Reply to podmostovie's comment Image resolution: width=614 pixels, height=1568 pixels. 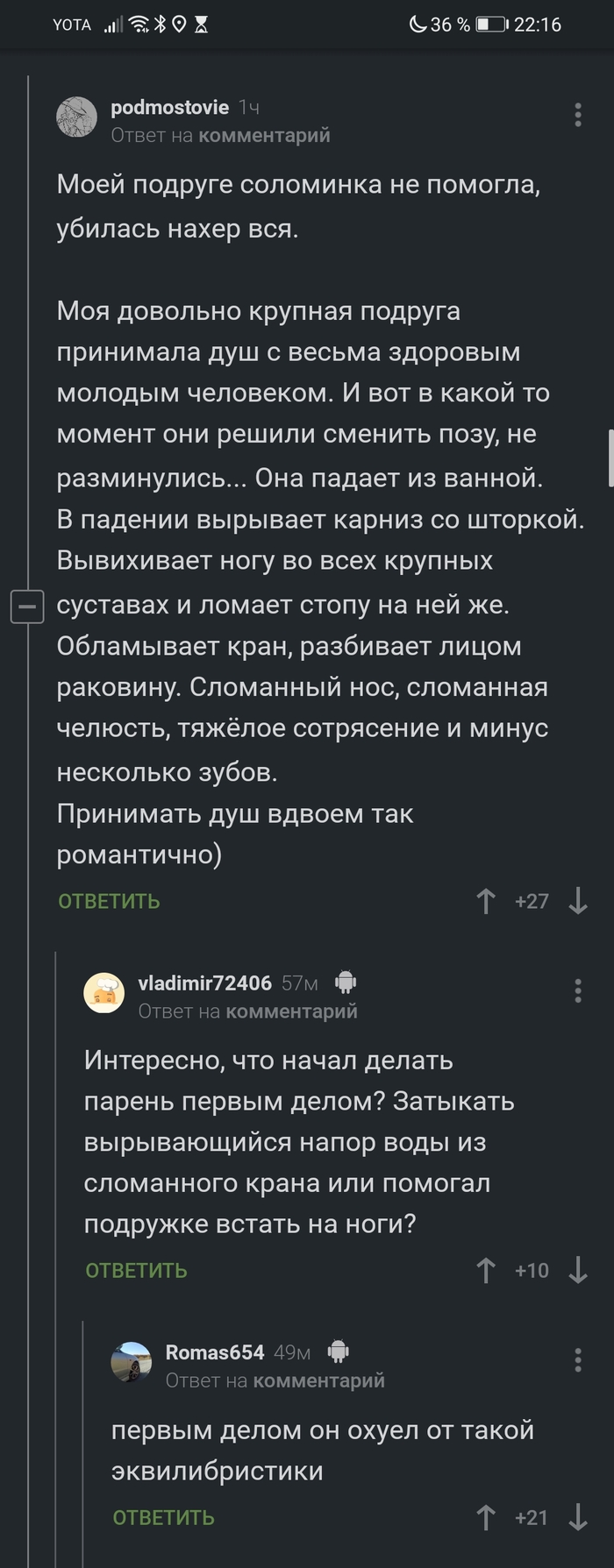point(109,901)
